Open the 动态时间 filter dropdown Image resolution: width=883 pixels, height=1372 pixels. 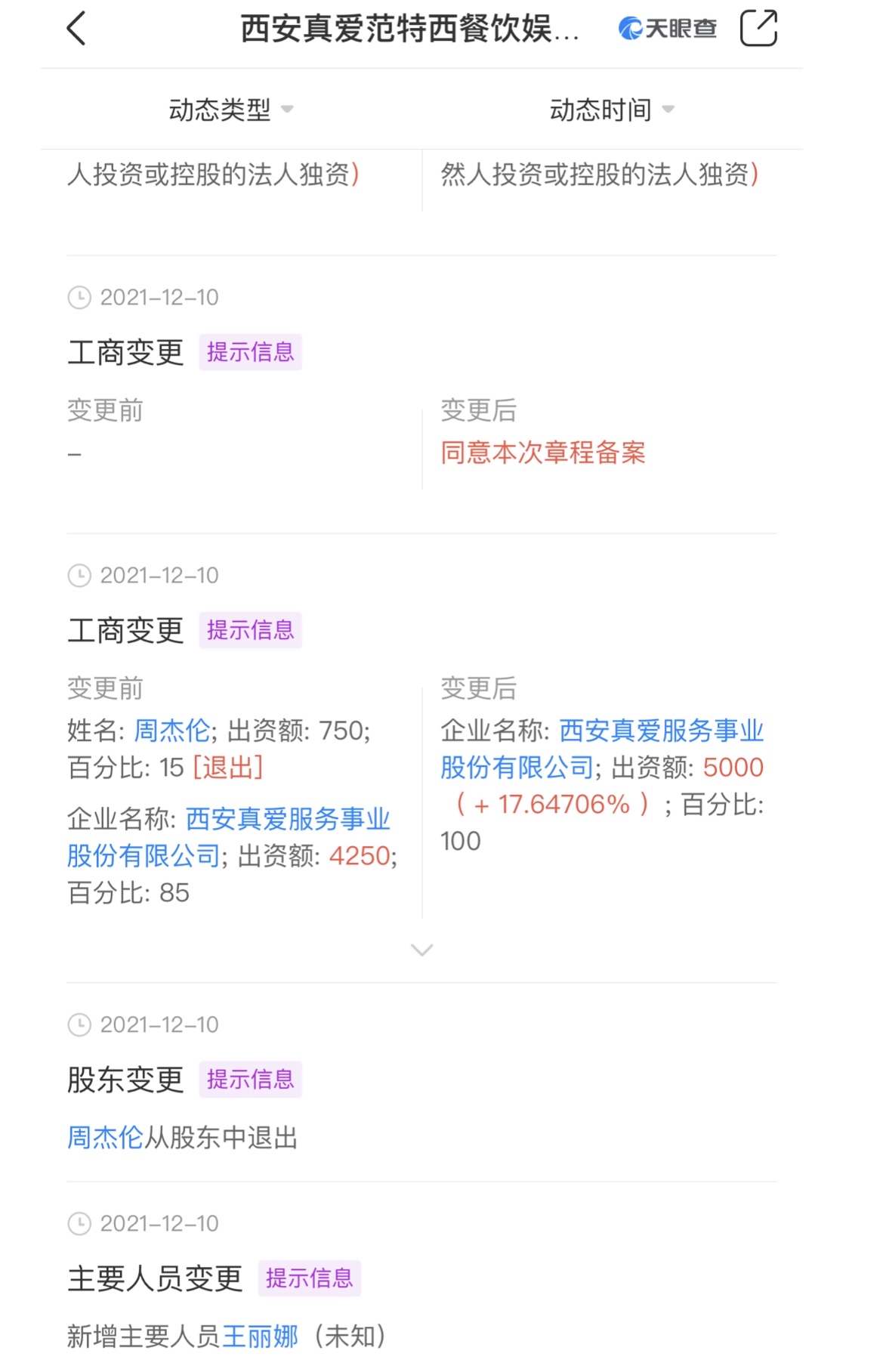613,109
